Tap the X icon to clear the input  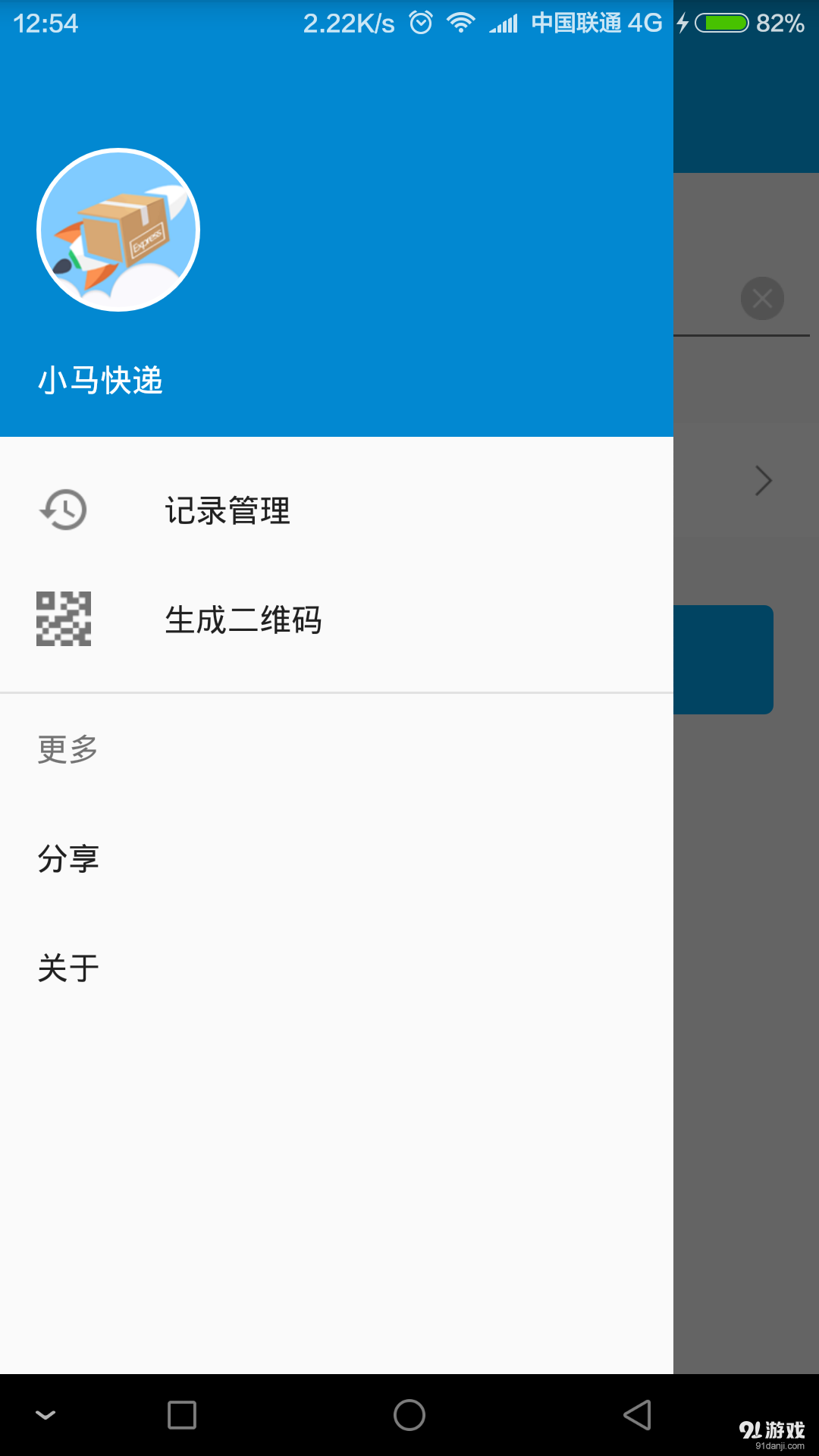pyautogui.click(x=762, y=298)
